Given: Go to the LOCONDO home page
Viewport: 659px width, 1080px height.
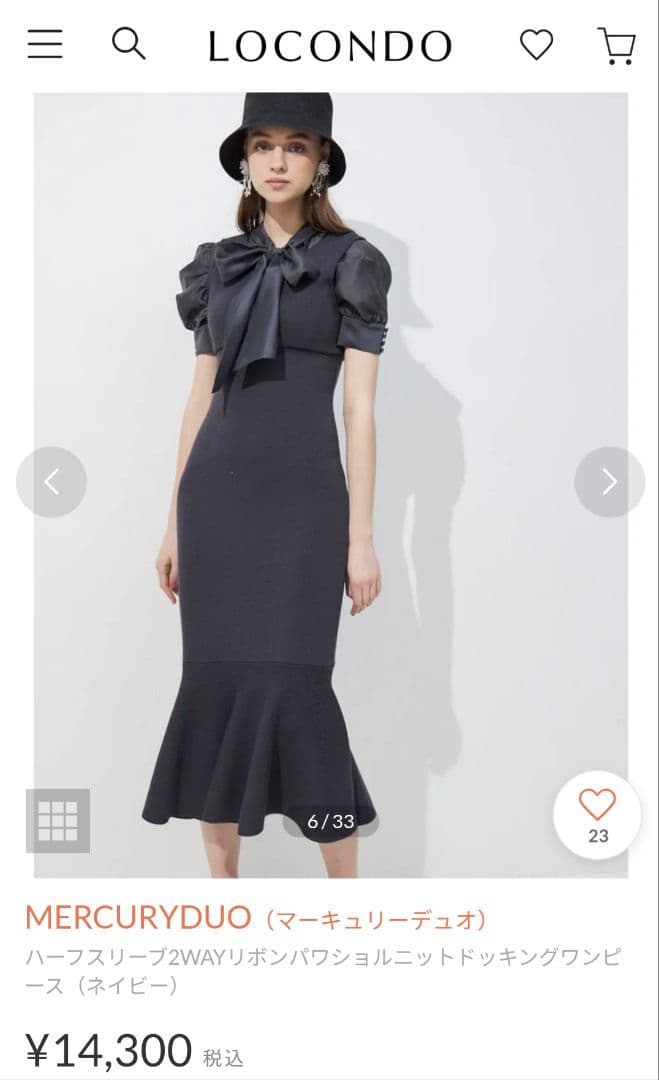Looking at the screenshot, I should [330, 46].
